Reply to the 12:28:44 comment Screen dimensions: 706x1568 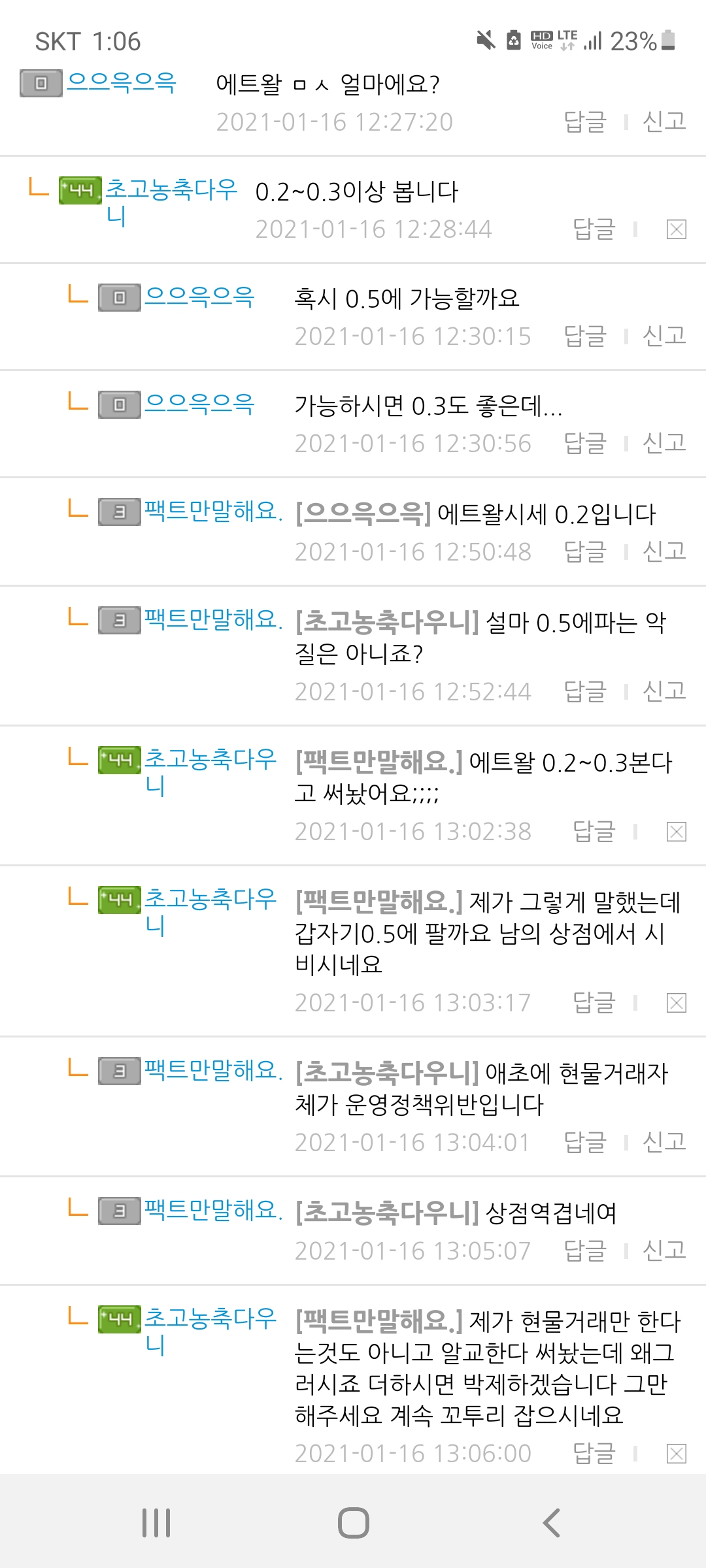[594, 229]
